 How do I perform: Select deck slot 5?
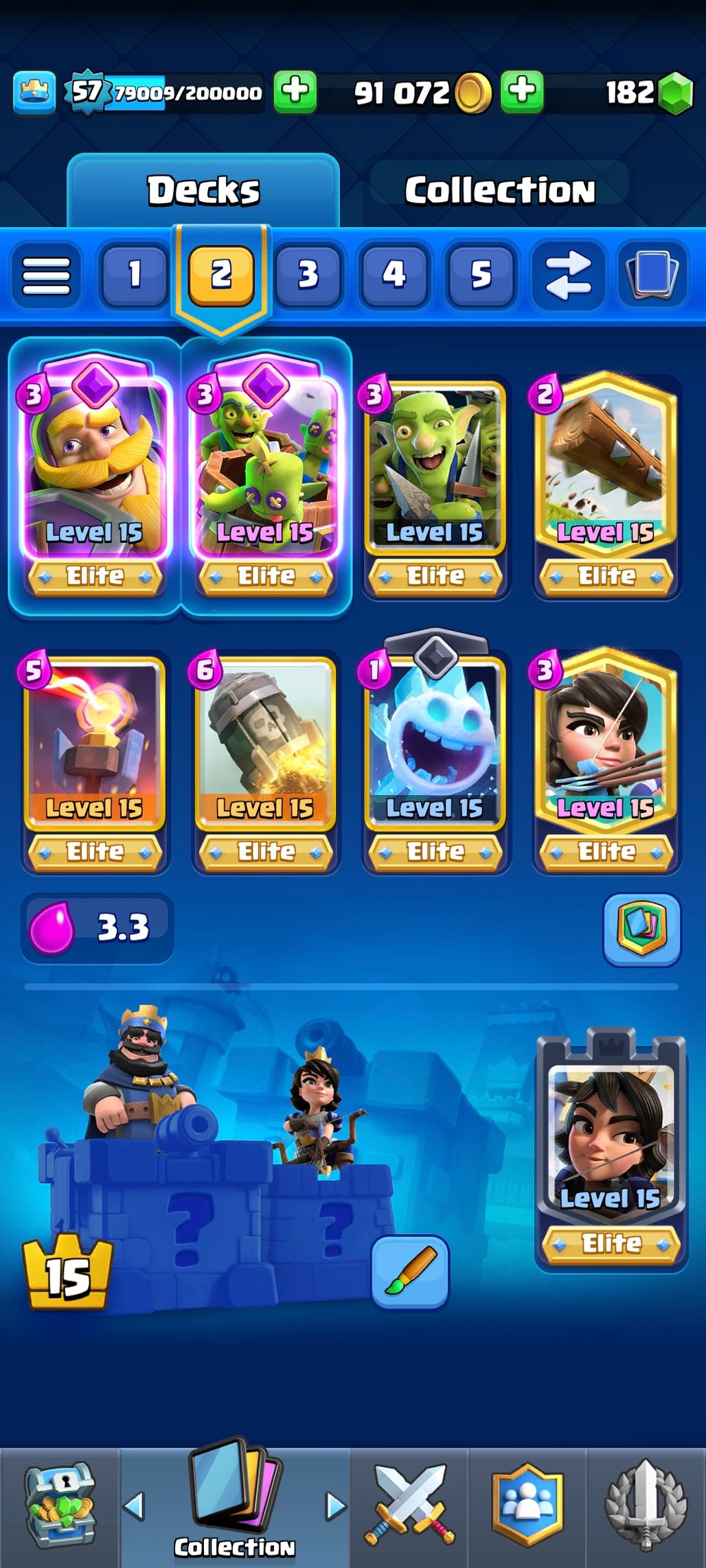(x=481, y=275)
